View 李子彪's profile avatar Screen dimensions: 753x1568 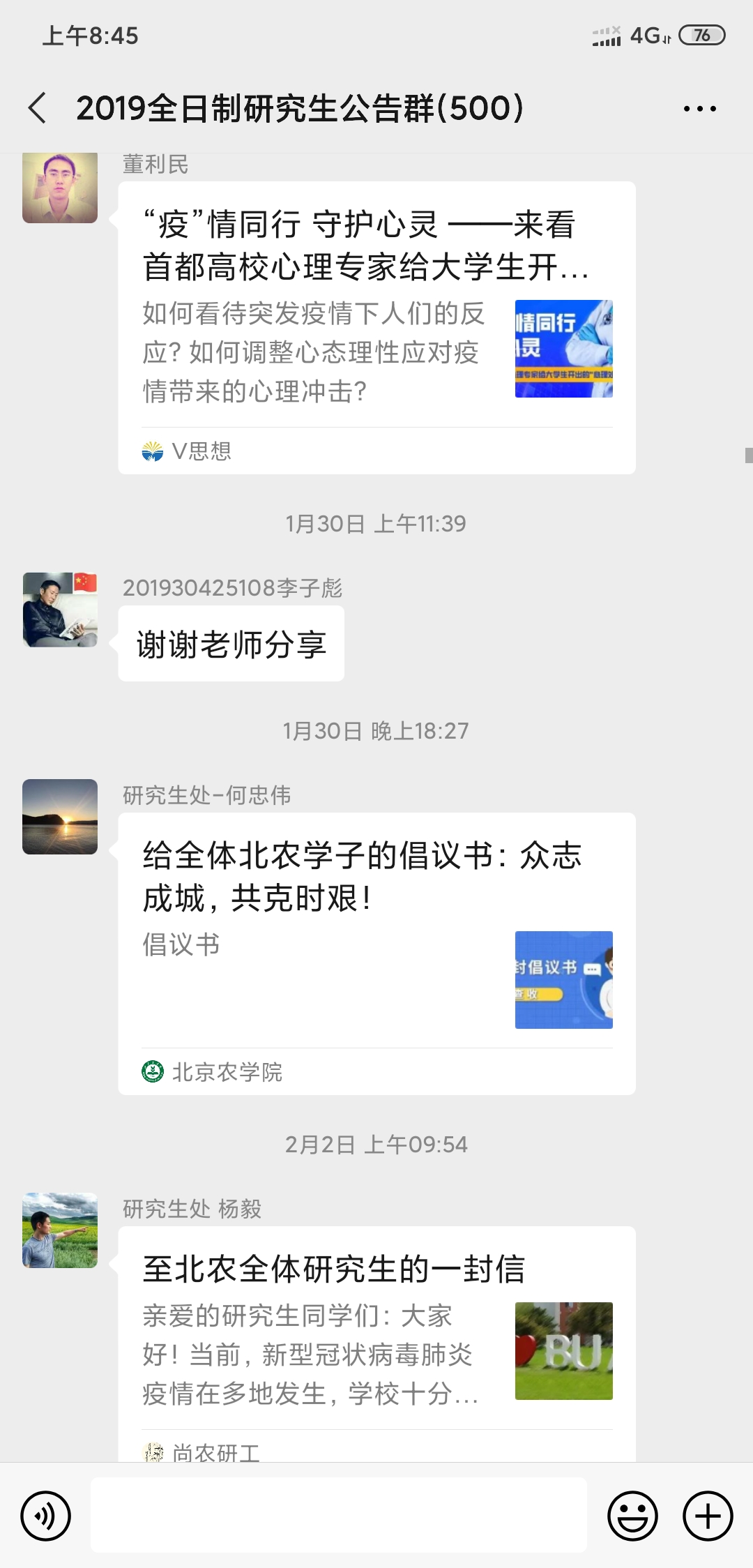(60, 610)
